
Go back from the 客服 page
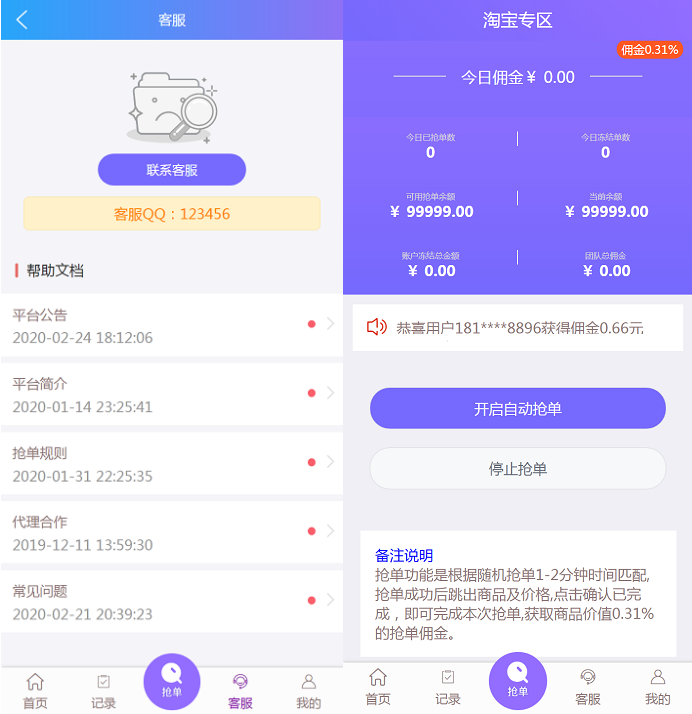[22, 20]
